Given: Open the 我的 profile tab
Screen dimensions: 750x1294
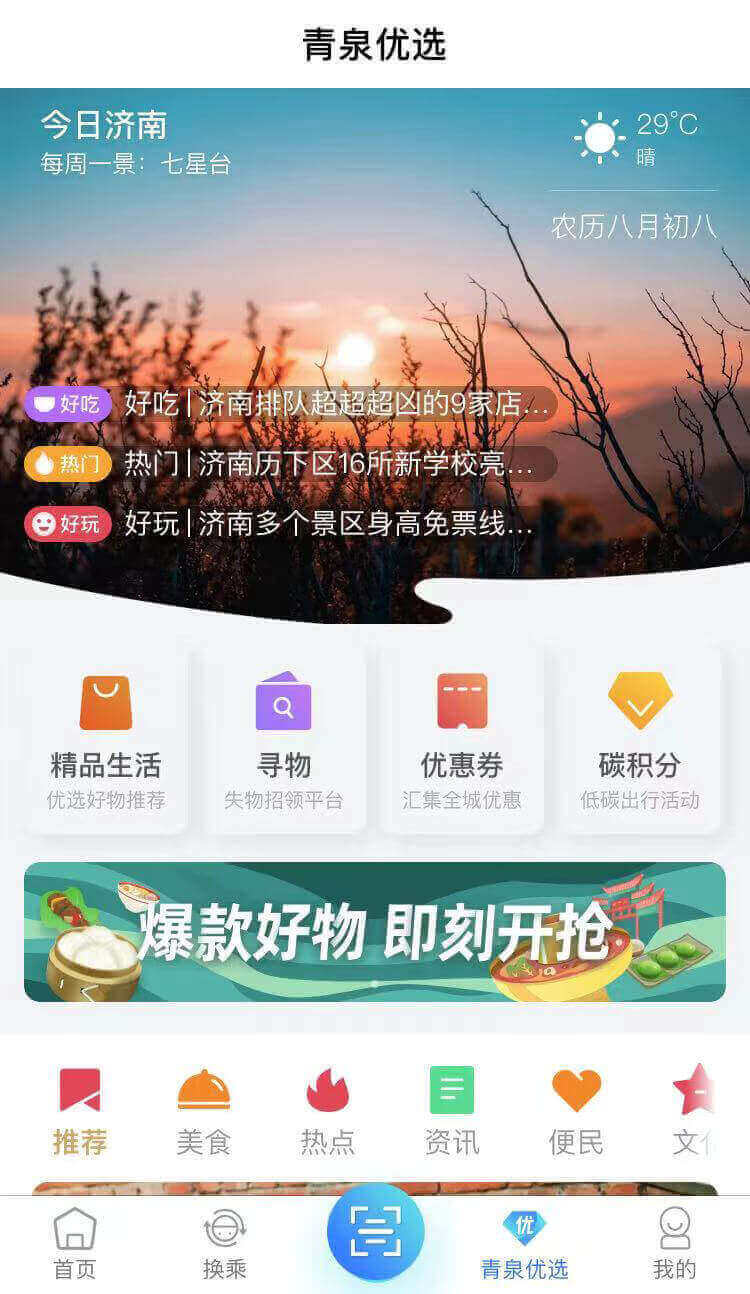Looking at the screenshot, I should [675, 1244].
